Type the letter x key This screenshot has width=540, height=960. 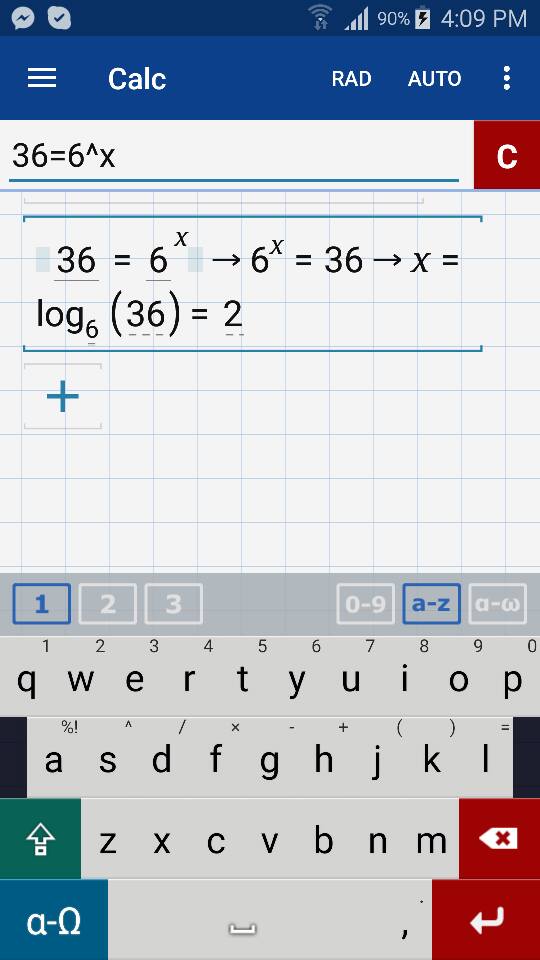162,841
